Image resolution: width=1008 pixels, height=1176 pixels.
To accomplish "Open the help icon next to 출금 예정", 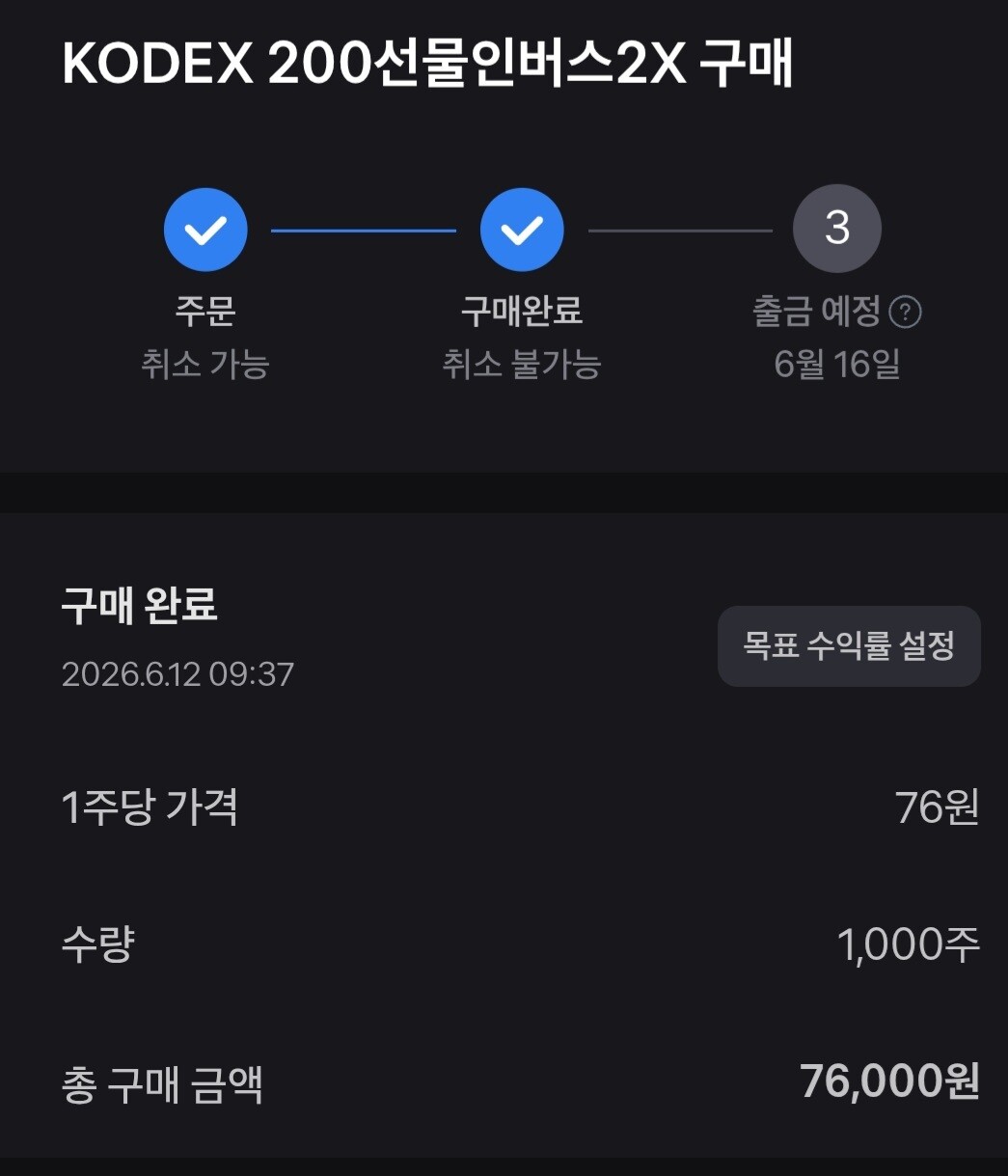I will click(905, 313).
